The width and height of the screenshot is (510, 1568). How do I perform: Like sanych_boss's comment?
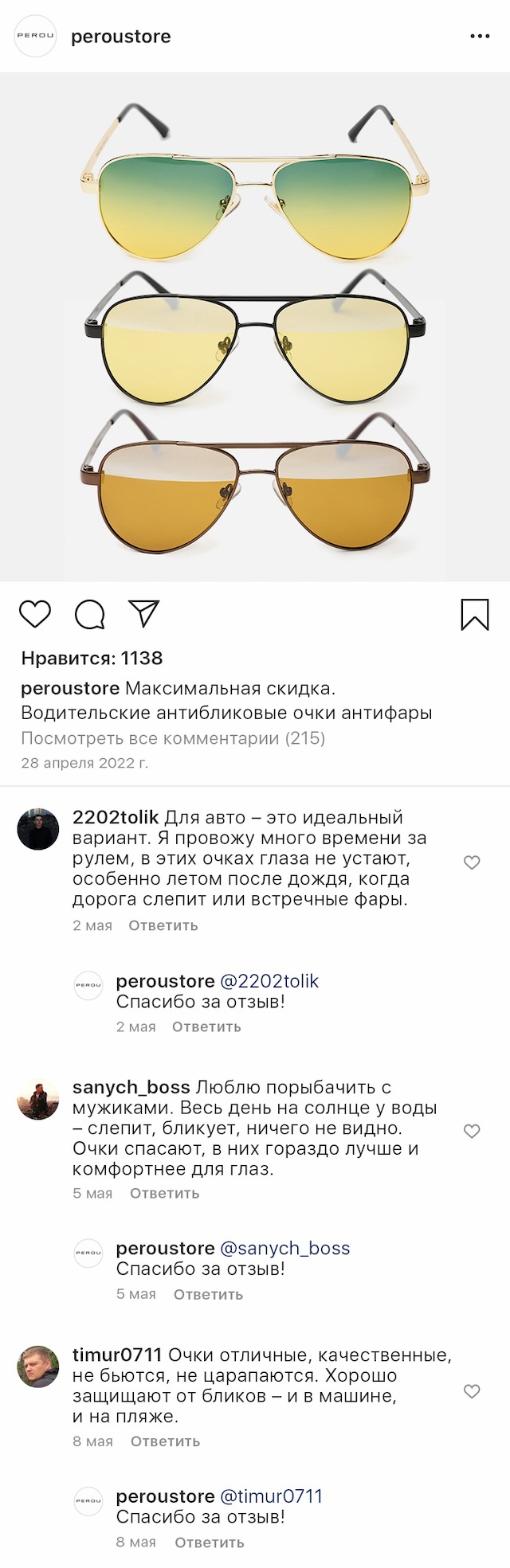pyautogui.click(x=472, y=1131)
